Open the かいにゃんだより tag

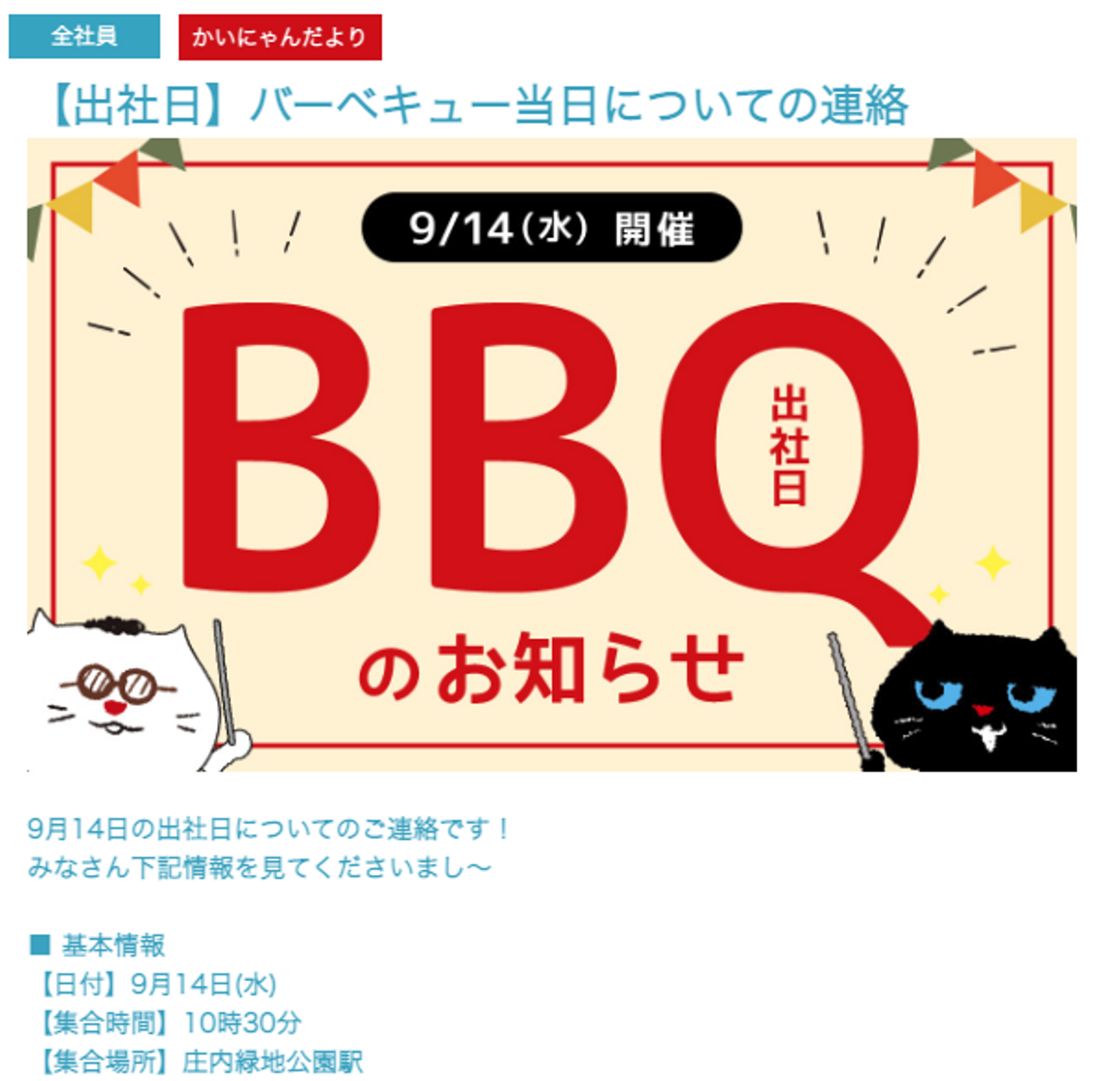pyautogui.click(x=280, y=37)
